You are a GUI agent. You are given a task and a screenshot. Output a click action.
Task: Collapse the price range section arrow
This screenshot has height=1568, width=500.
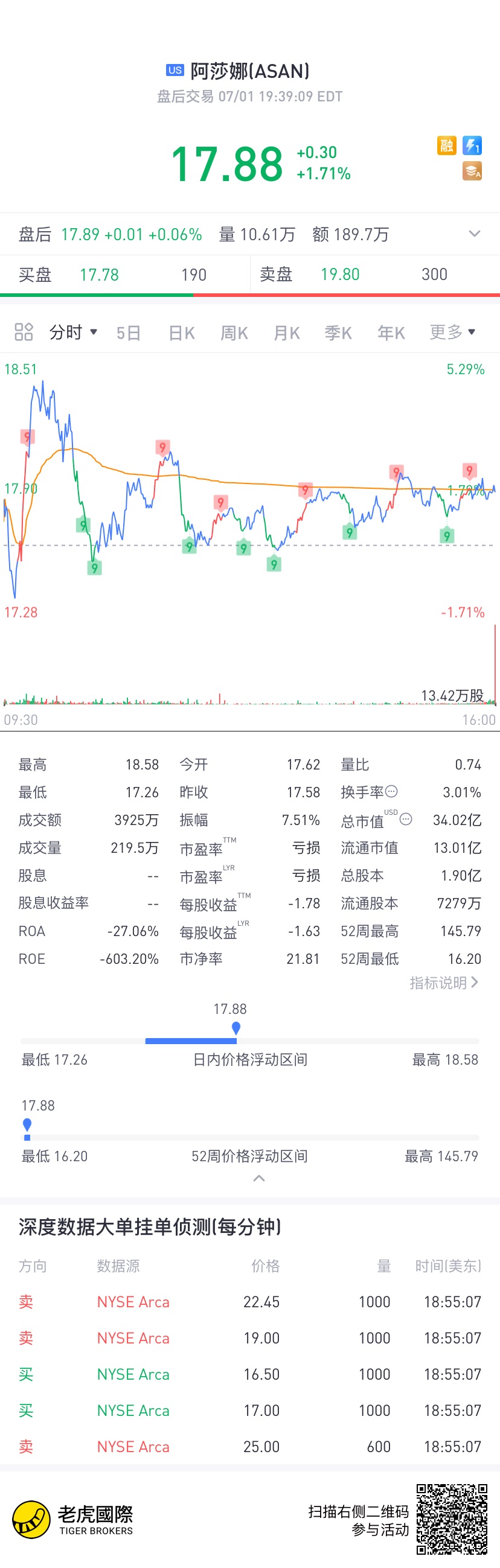tap(259, 1179)
